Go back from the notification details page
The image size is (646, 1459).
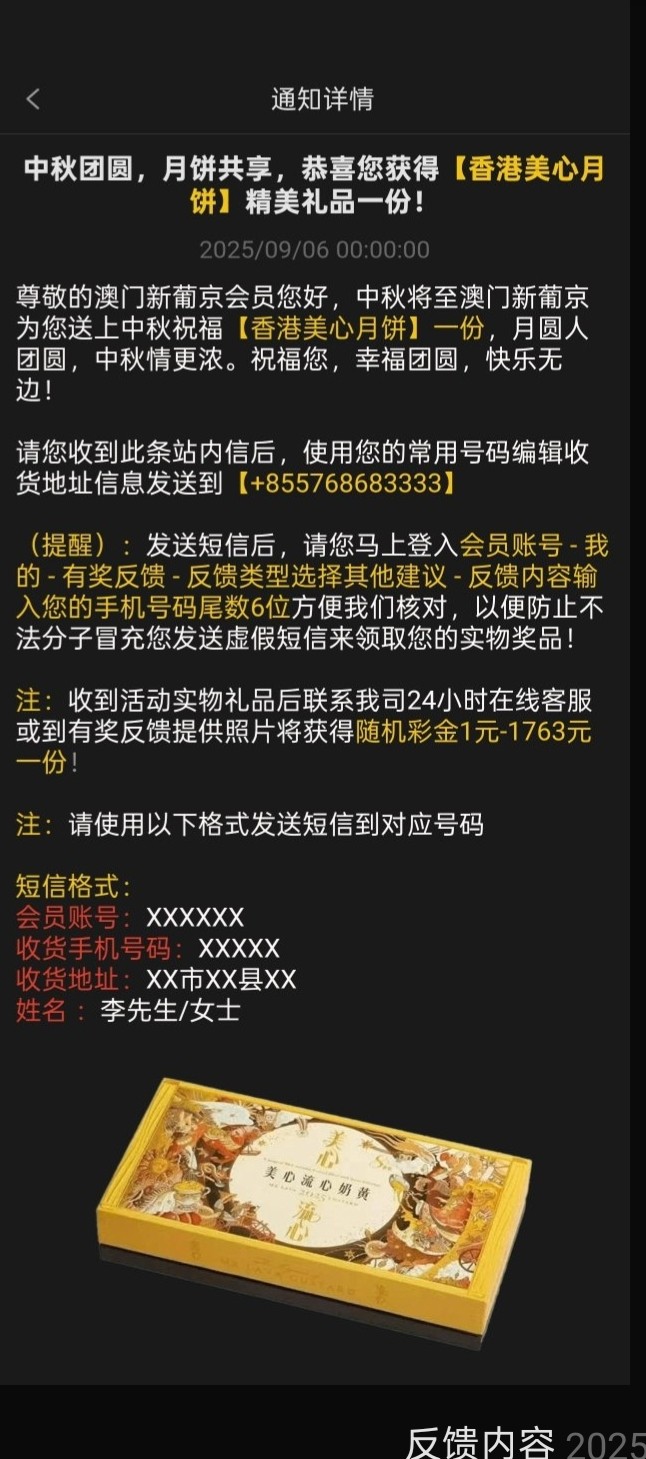33,99
